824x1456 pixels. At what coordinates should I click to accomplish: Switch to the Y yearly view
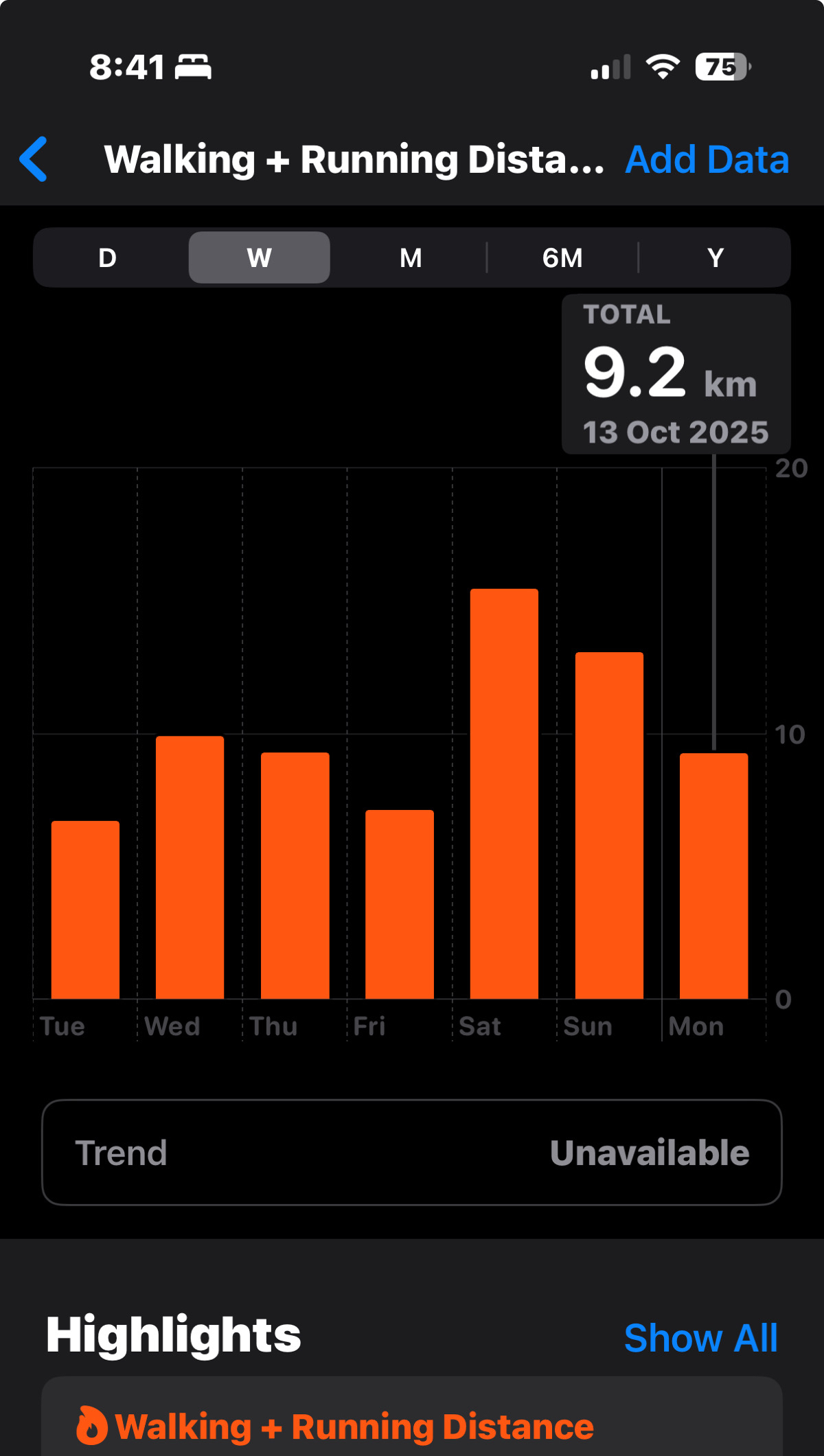[x=715, y=258]
